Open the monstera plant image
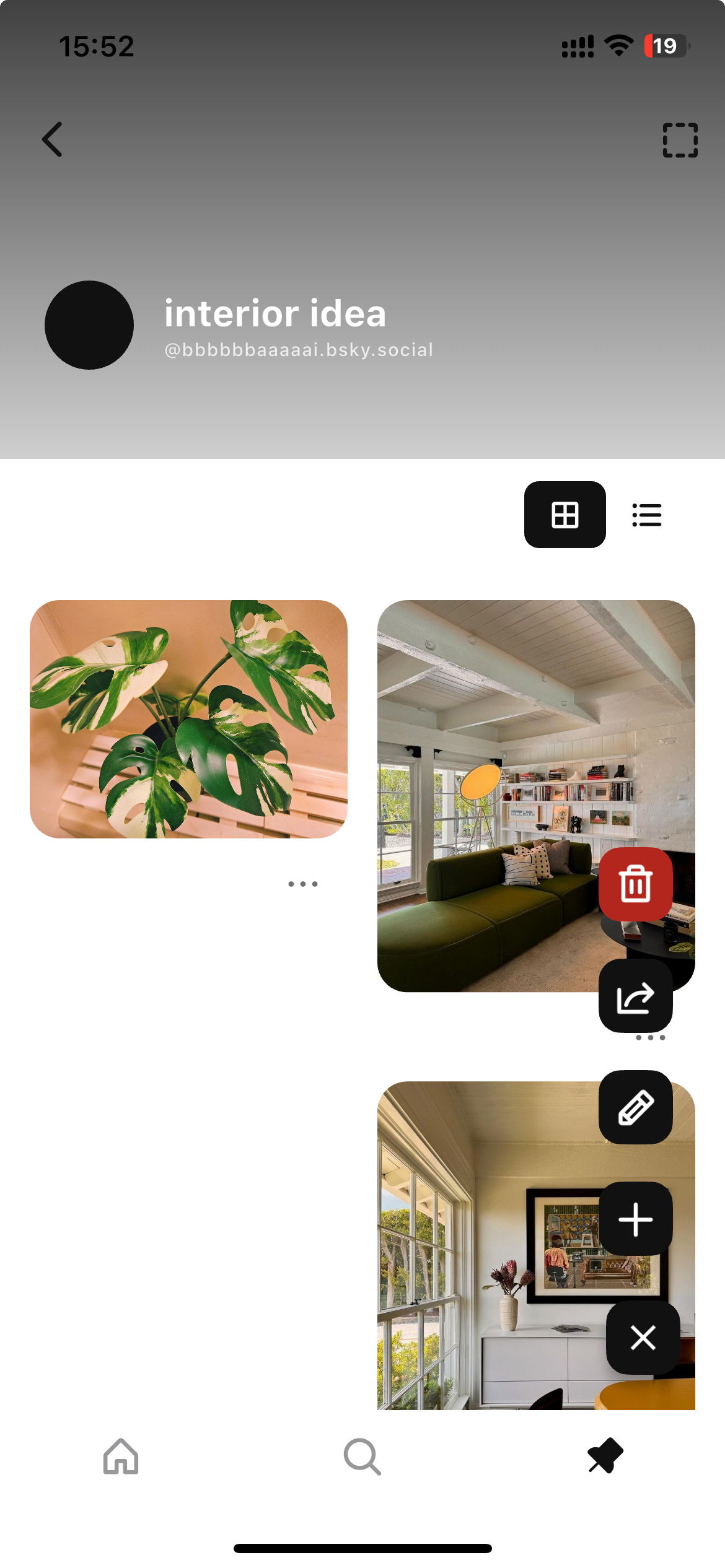 click(188, 718)
